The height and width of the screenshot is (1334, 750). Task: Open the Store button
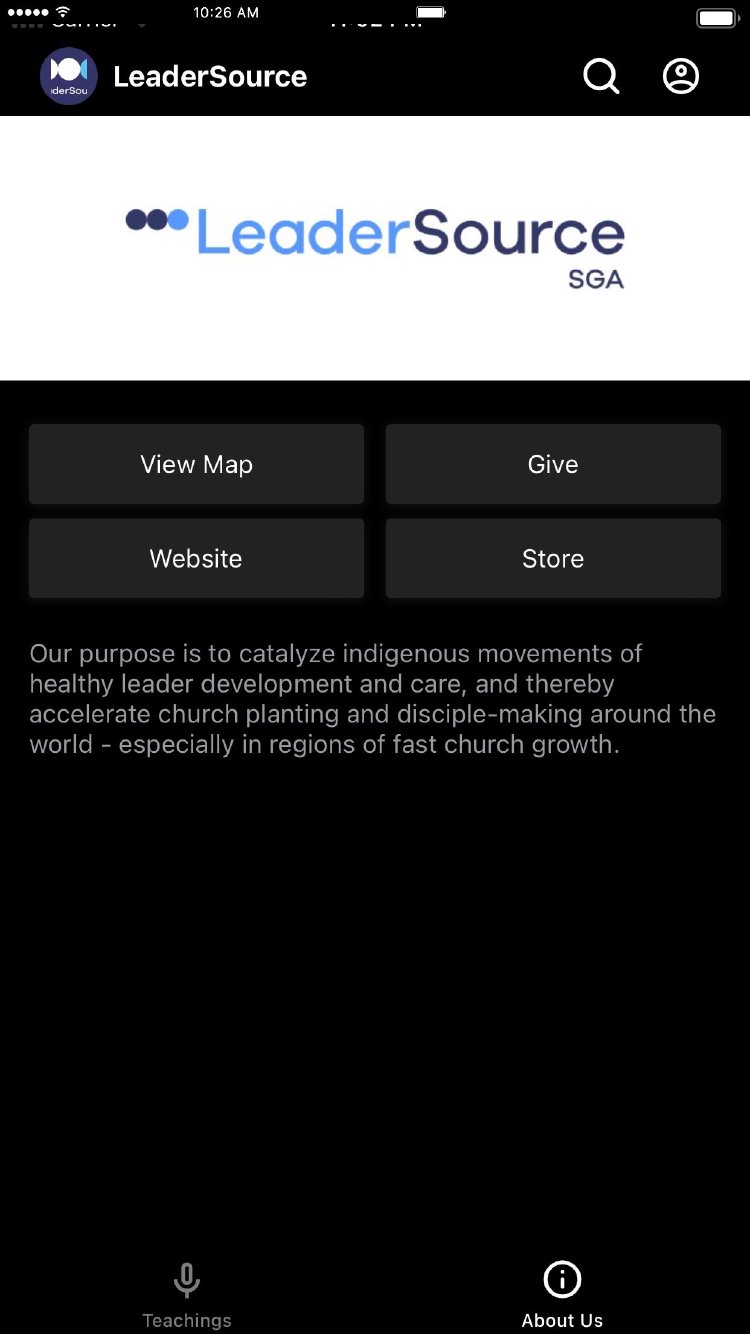pyautogui.click(x=553, y=558)
